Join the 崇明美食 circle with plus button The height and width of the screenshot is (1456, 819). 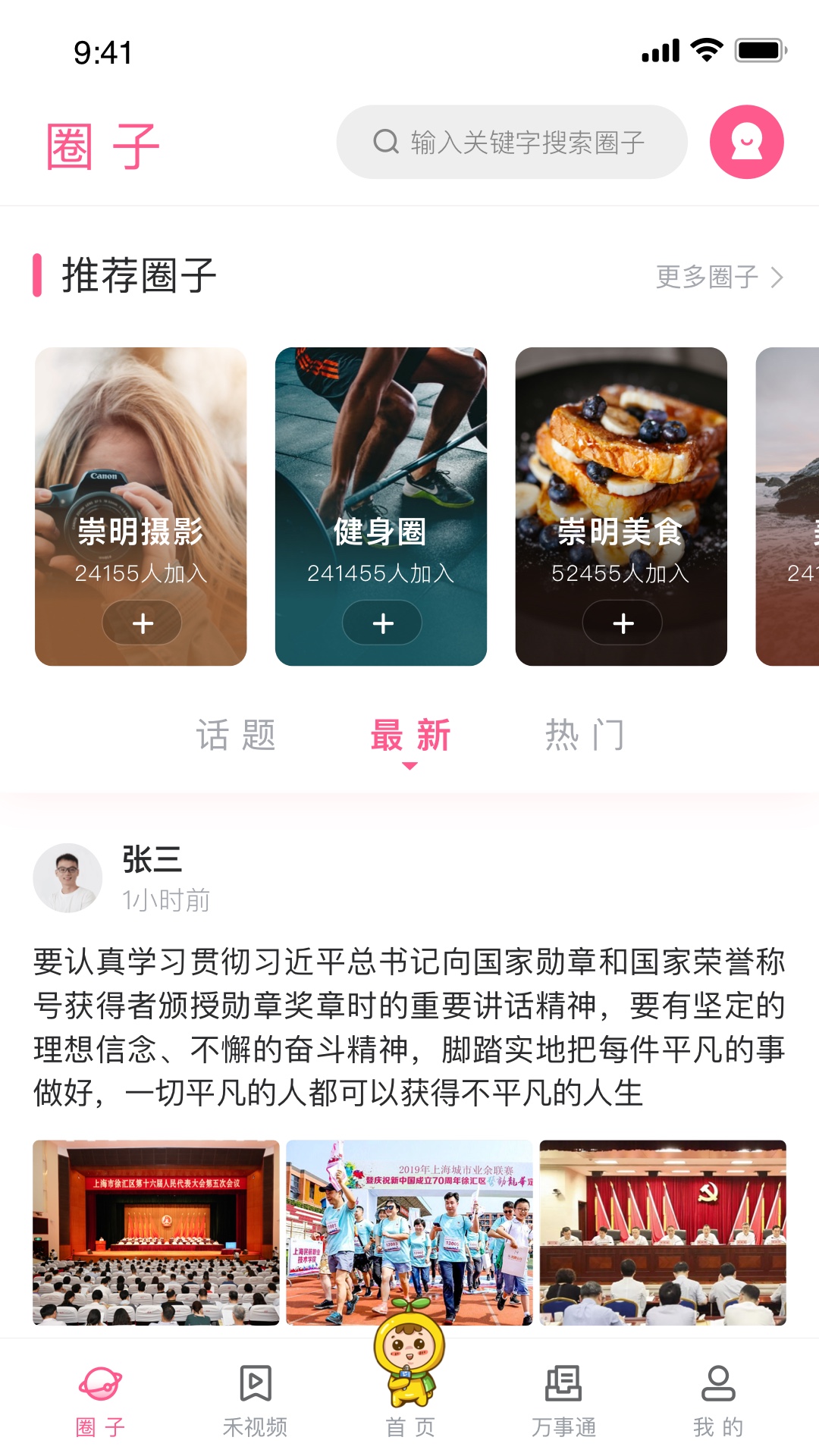click(x=622, y=623)
